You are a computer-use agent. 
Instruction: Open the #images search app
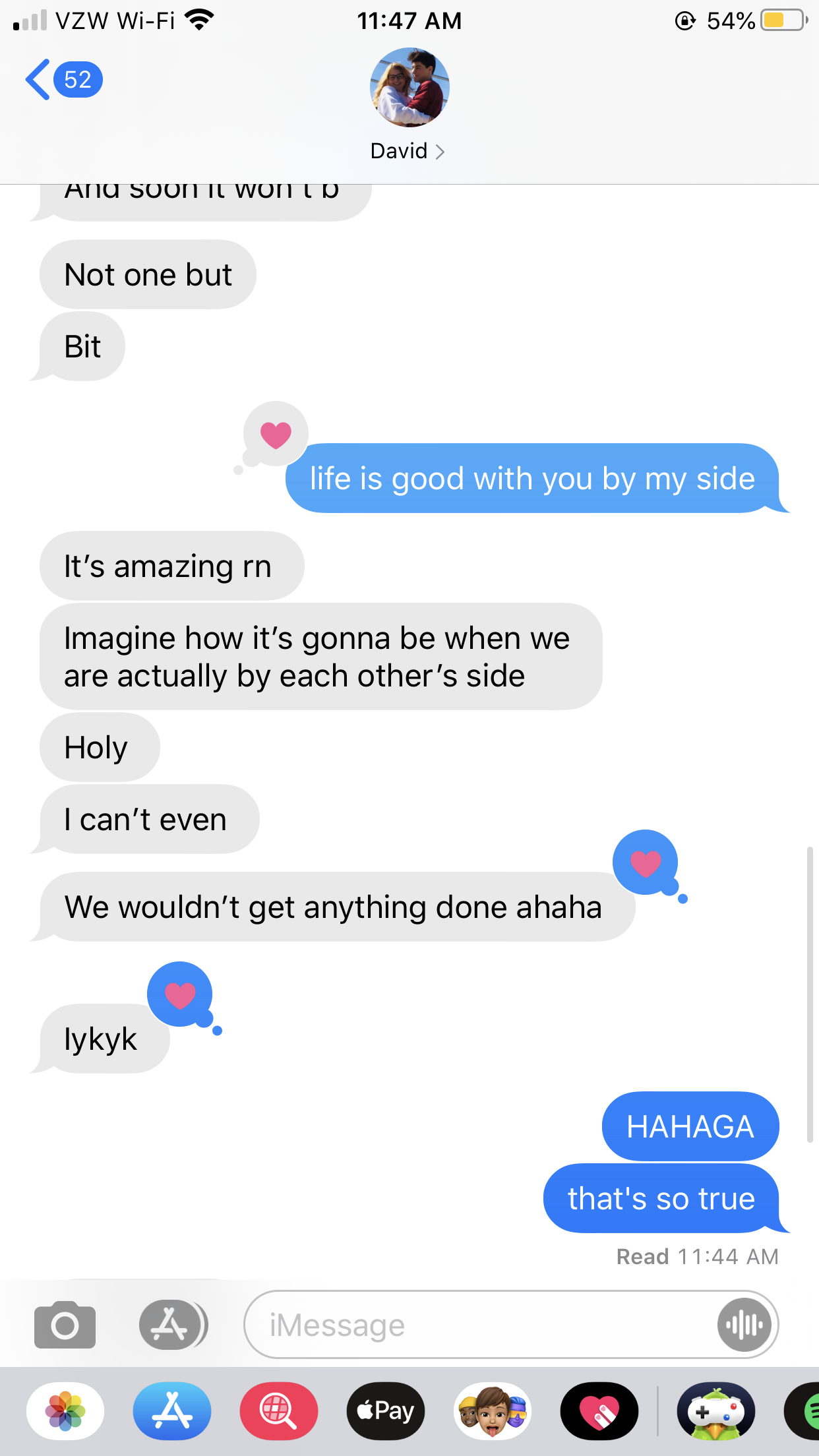279,1411
